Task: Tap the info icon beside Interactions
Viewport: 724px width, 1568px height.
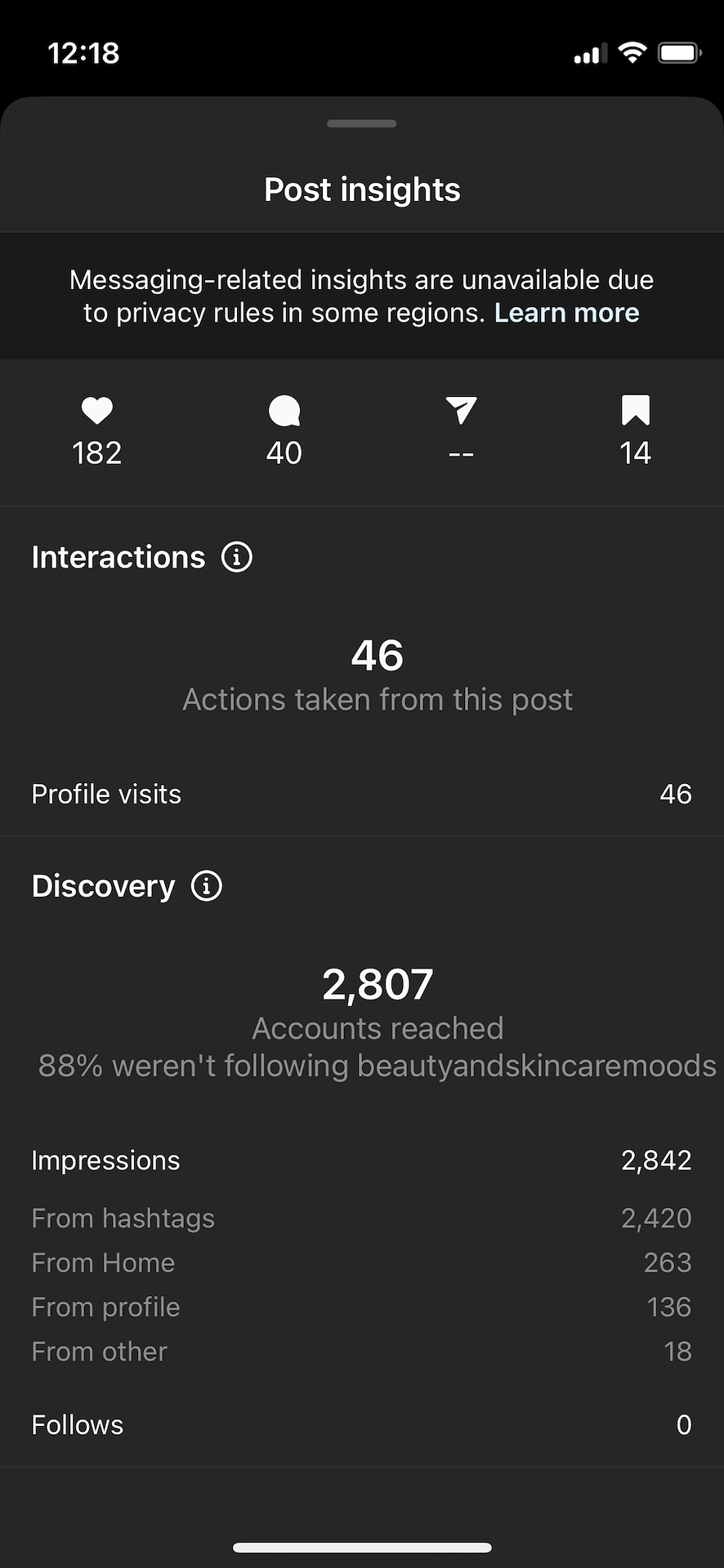Action: tap(237, 557)
